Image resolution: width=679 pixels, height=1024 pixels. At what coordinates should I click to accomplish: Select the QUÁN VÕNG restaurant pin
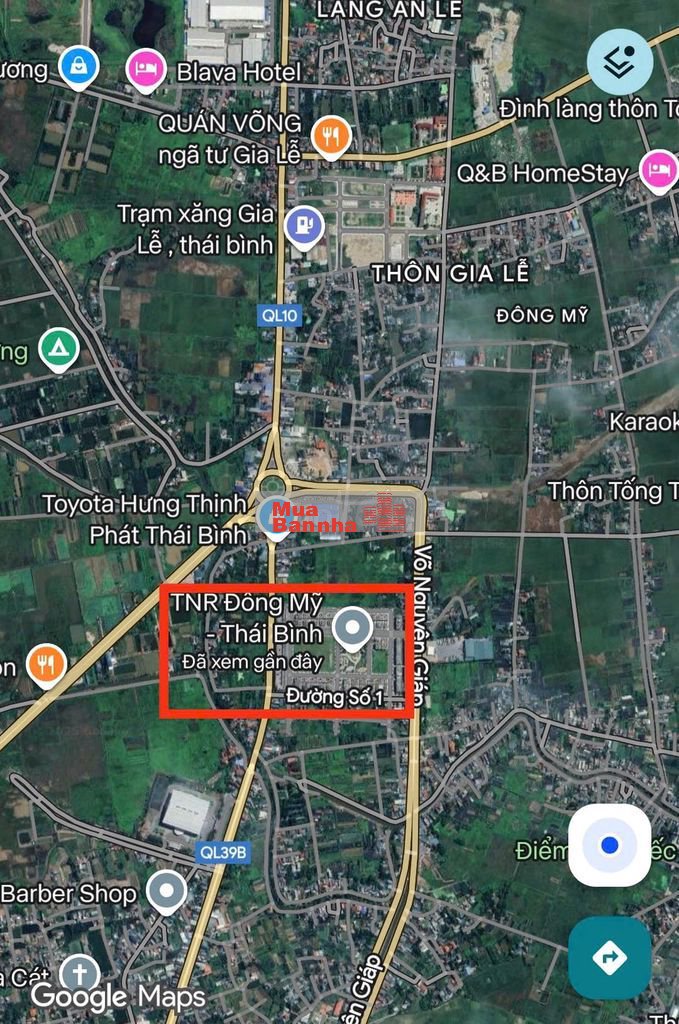click(331, 135)
